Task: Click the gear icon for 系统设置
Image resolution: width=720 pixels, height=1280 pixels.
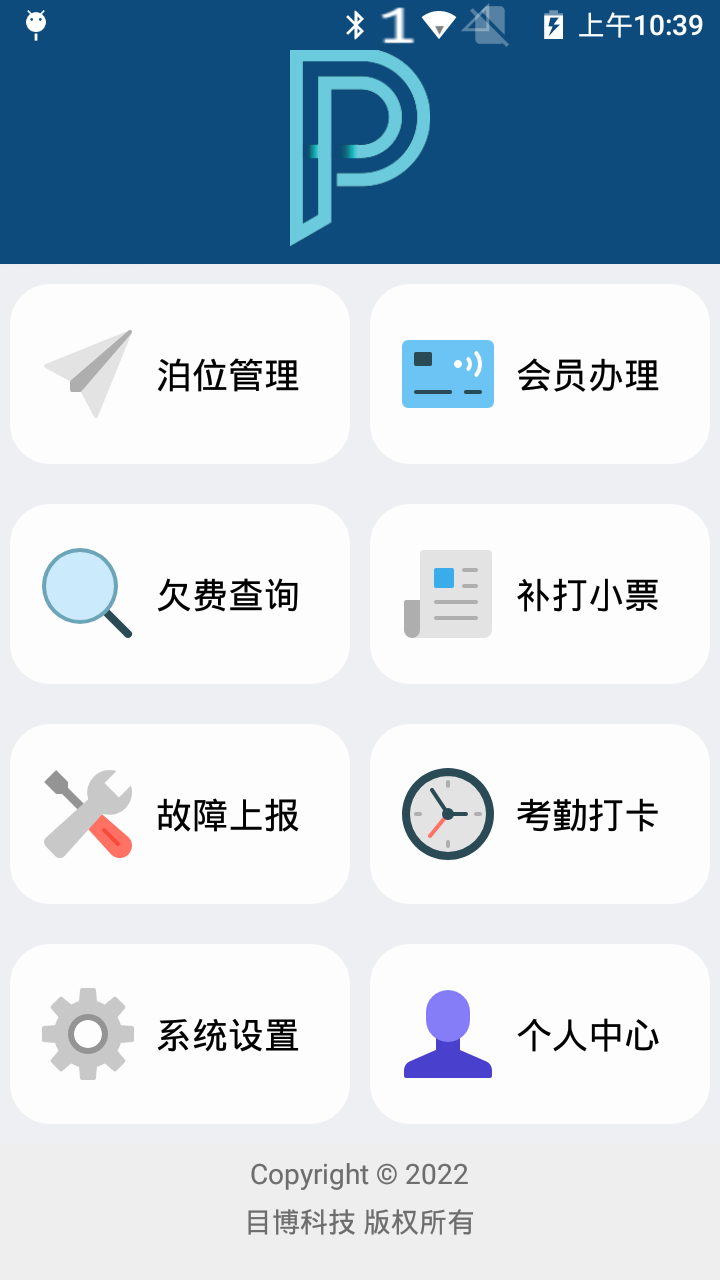Action: (x=88, y=1032)
